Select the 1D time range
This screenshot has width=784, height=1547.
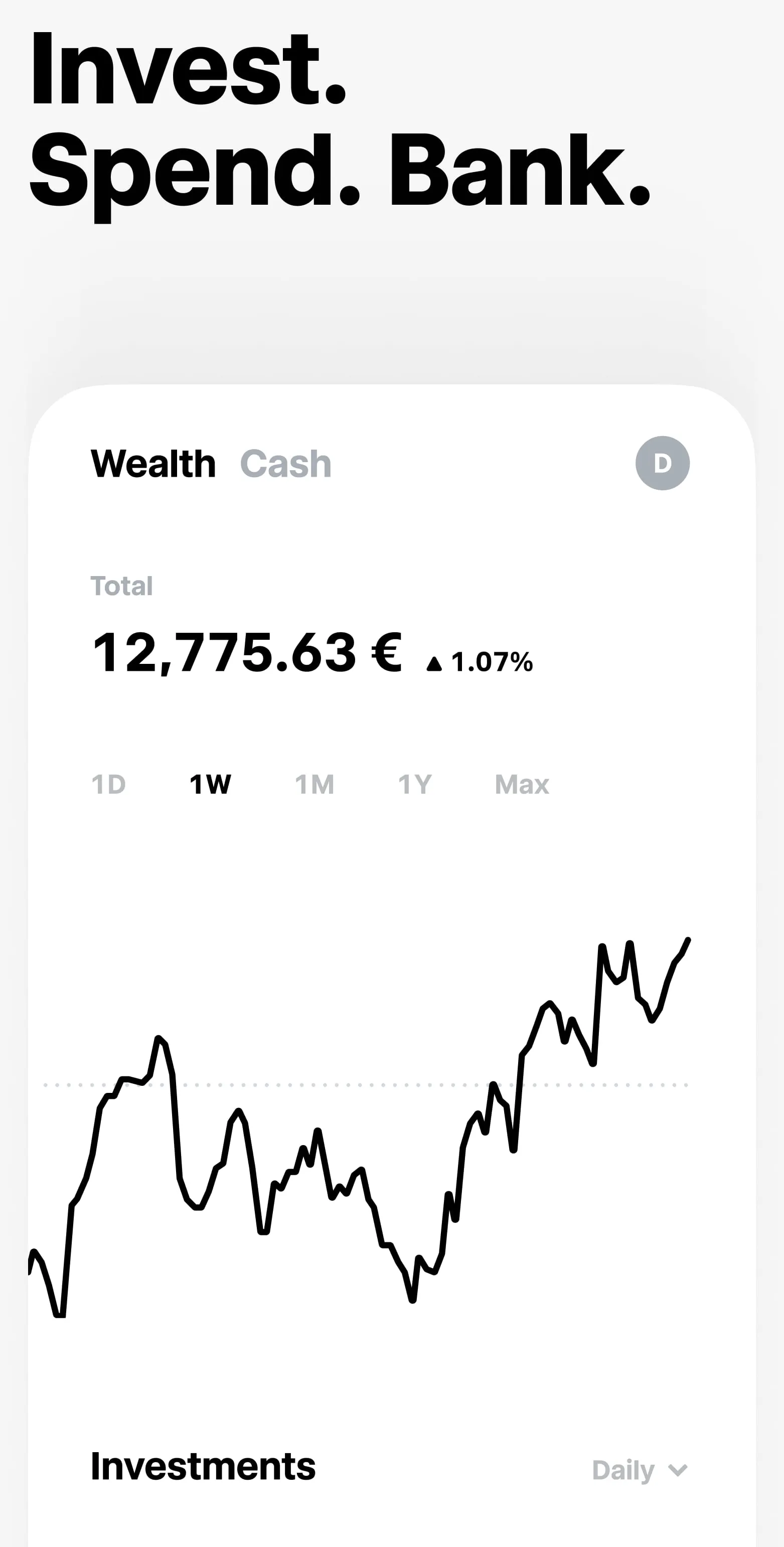[108, 784]
